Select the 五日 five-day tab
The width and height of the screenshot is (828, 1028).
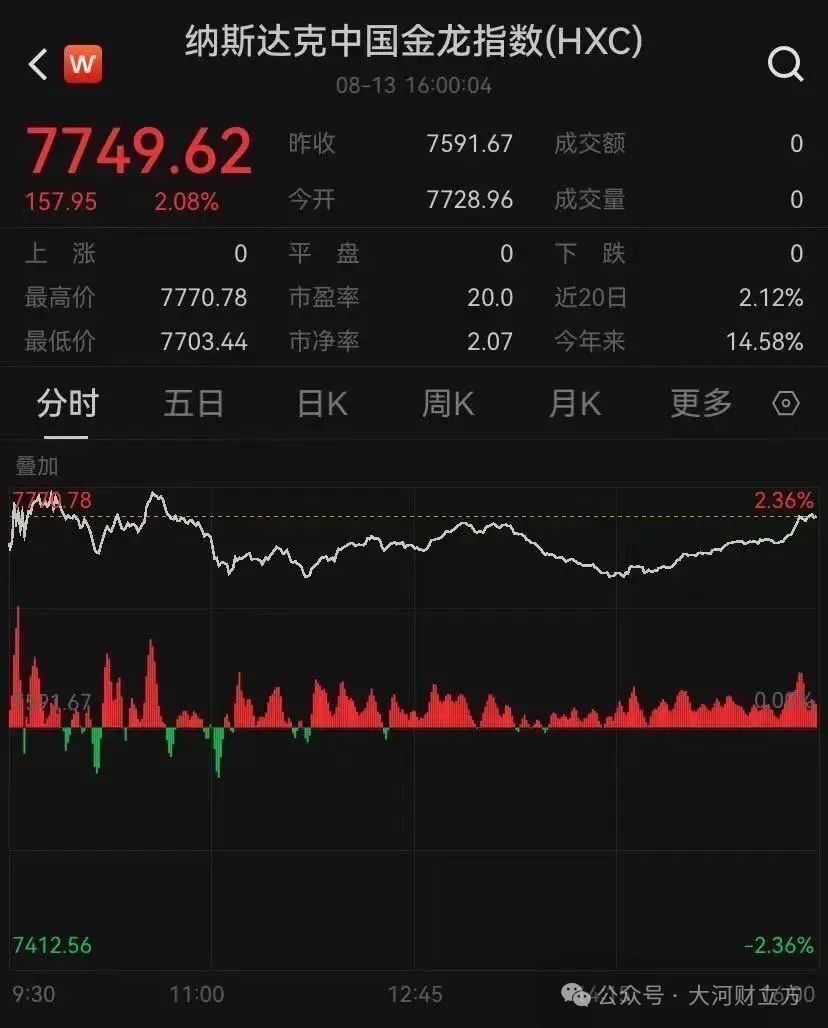[193, 403]
